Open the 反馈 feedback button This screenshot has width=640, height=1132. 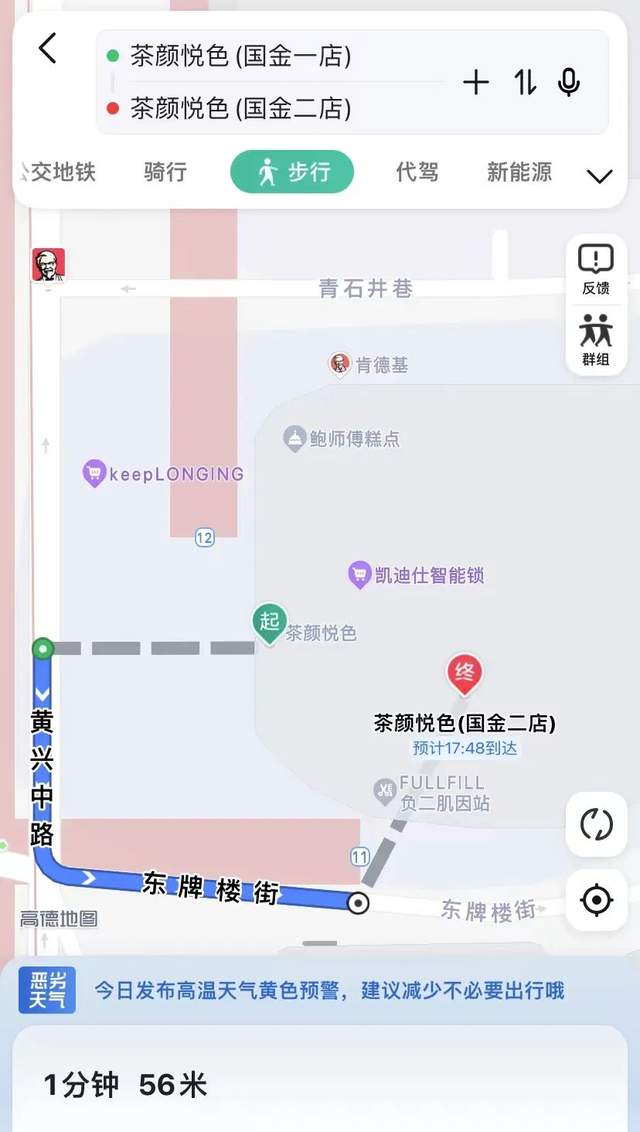pyautogui.click(x=596, y=269)
